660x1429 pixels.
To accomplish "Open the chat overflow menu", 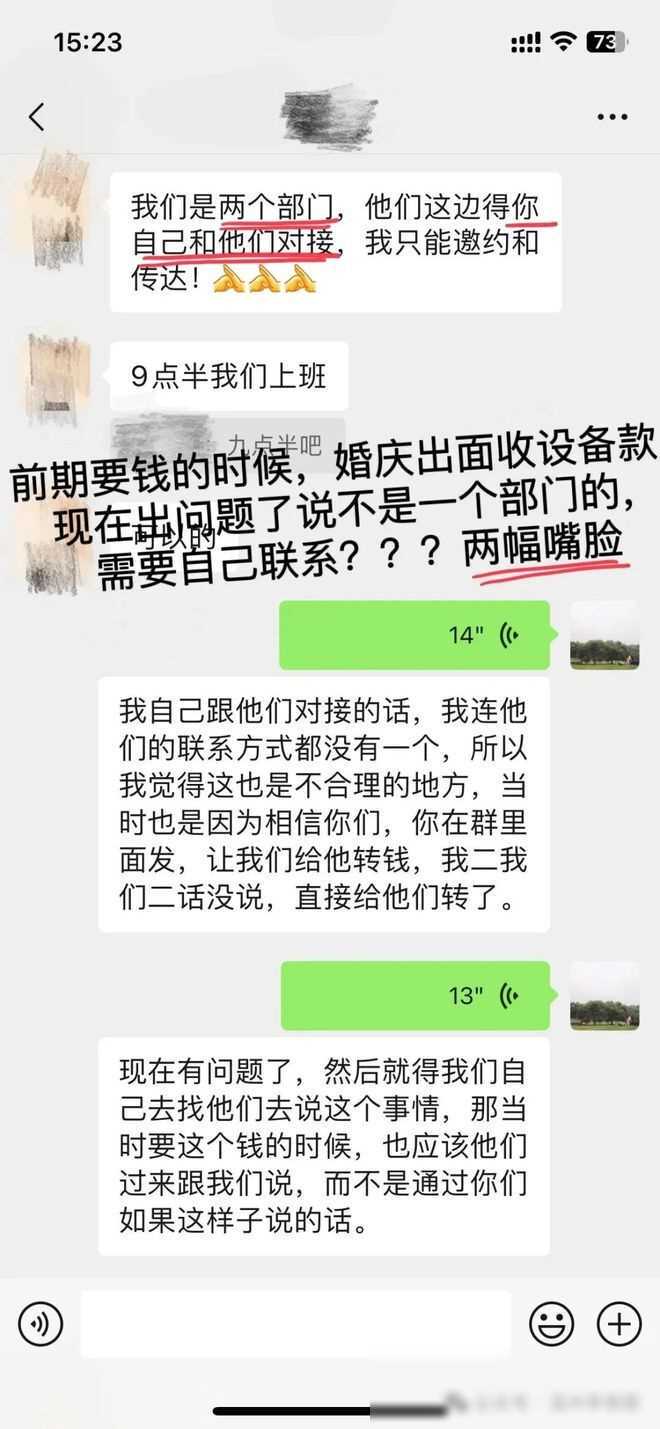I will 612,117.
